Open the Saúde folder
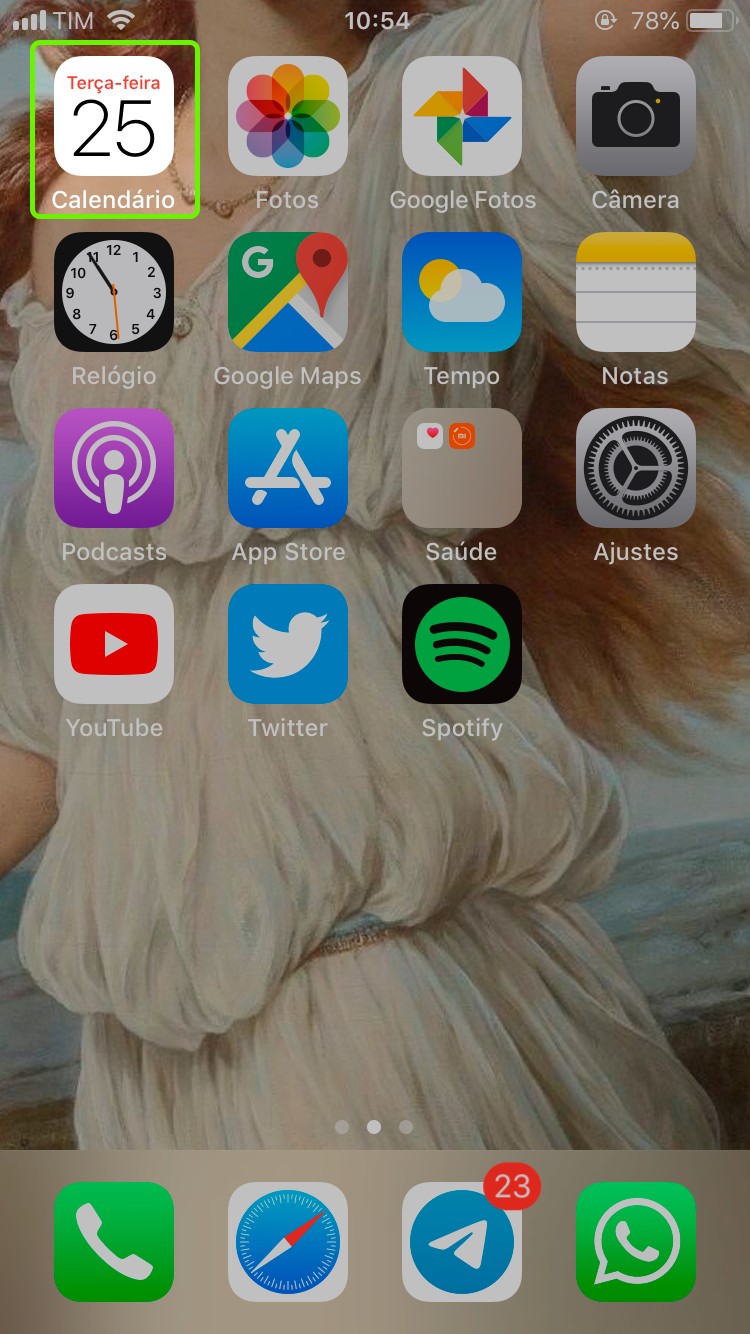750x1334 pixels. (x=462, y=468)
